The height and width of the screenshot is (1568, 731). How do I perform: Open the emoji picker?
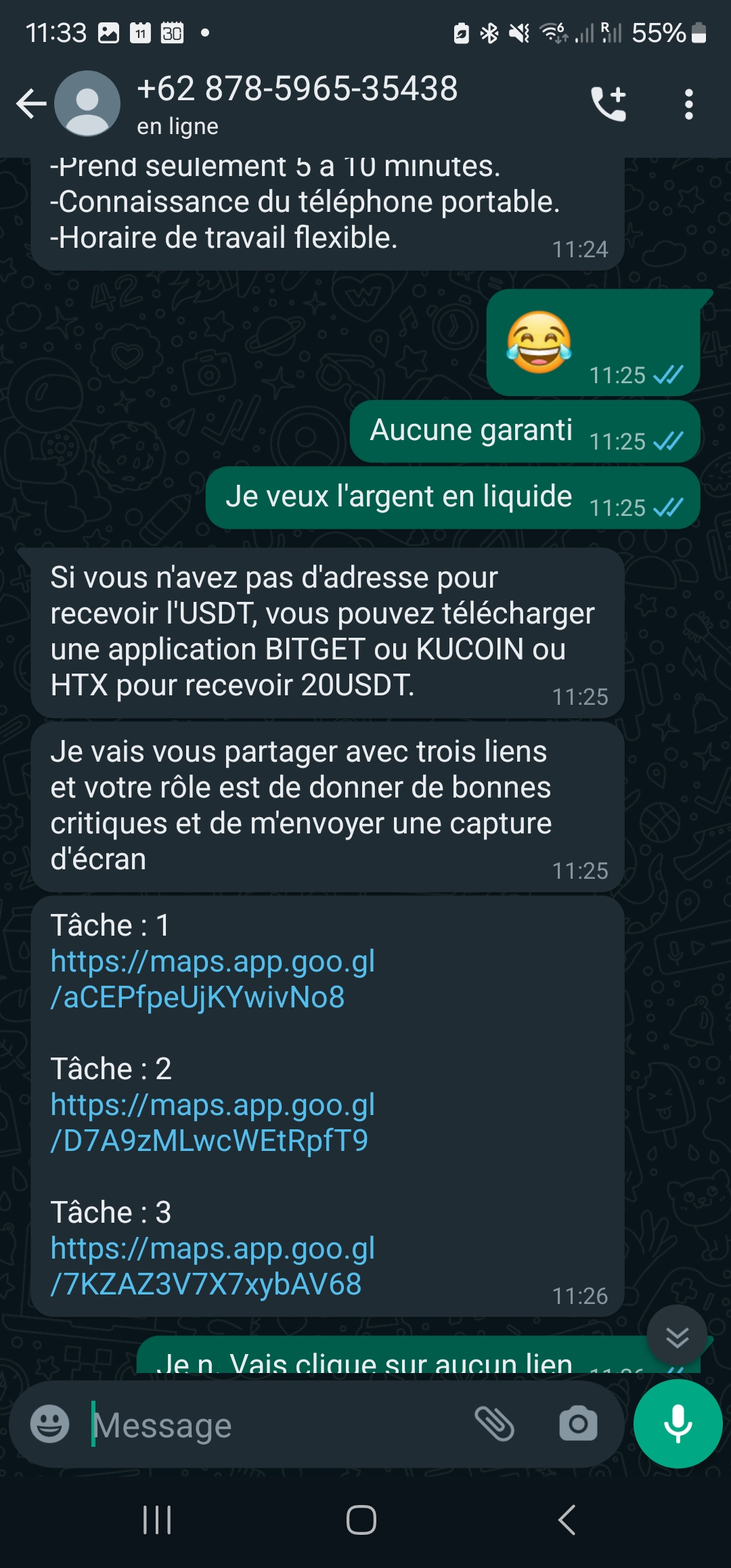50,1424
